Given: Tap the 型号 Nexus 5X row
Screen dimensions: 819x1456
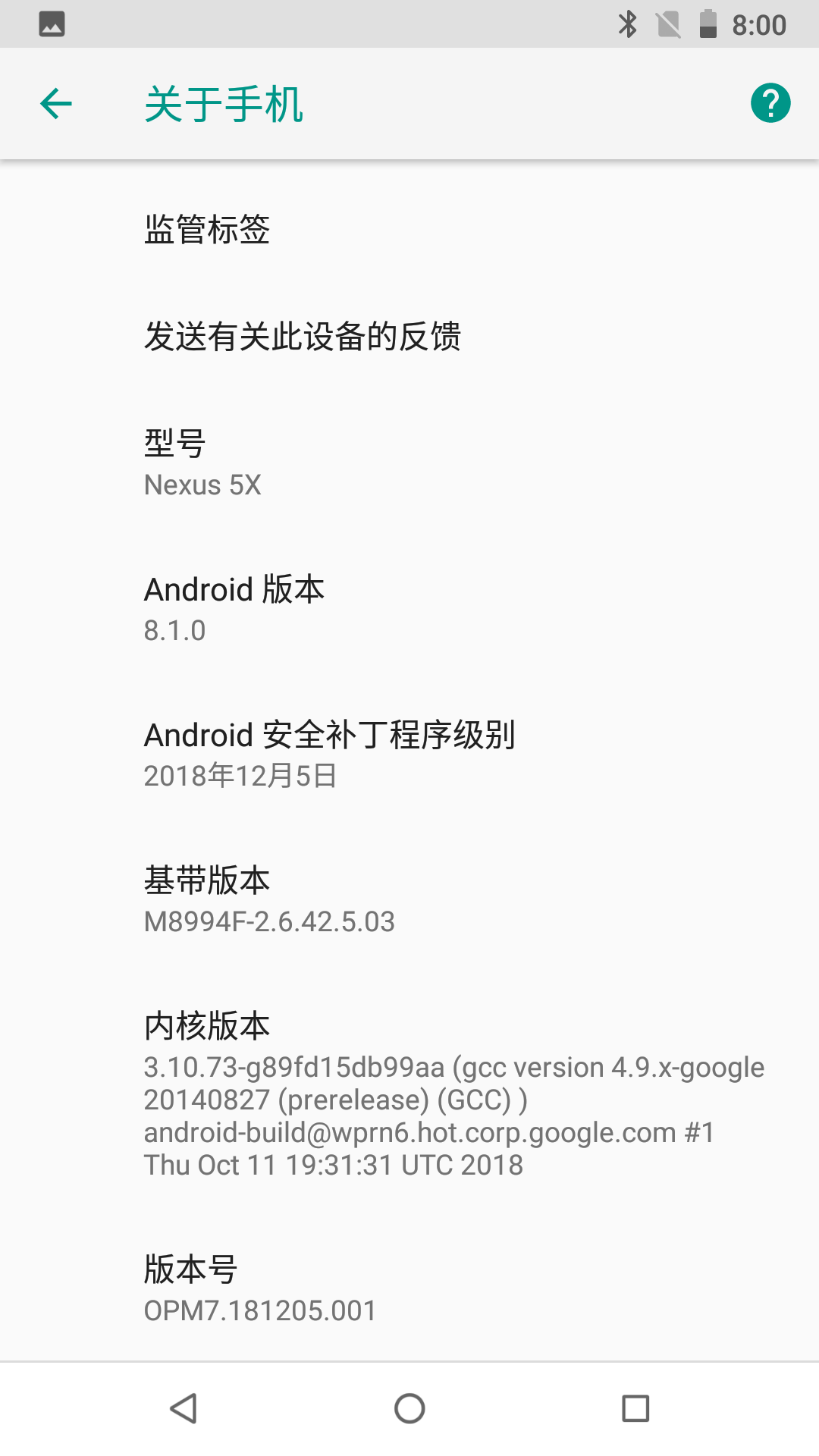Looking at the screenshot, I should (x=409, y=463).
